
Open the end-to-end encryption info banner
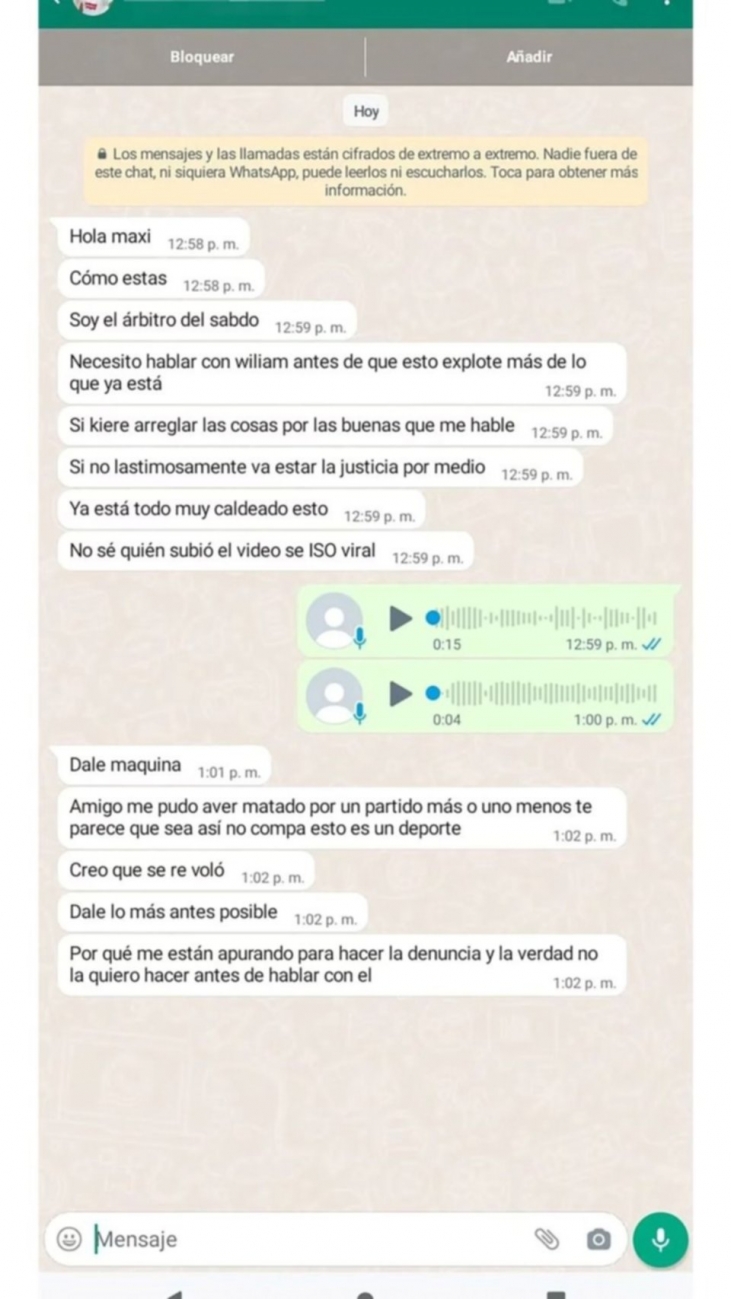click(x=366, y=172)
